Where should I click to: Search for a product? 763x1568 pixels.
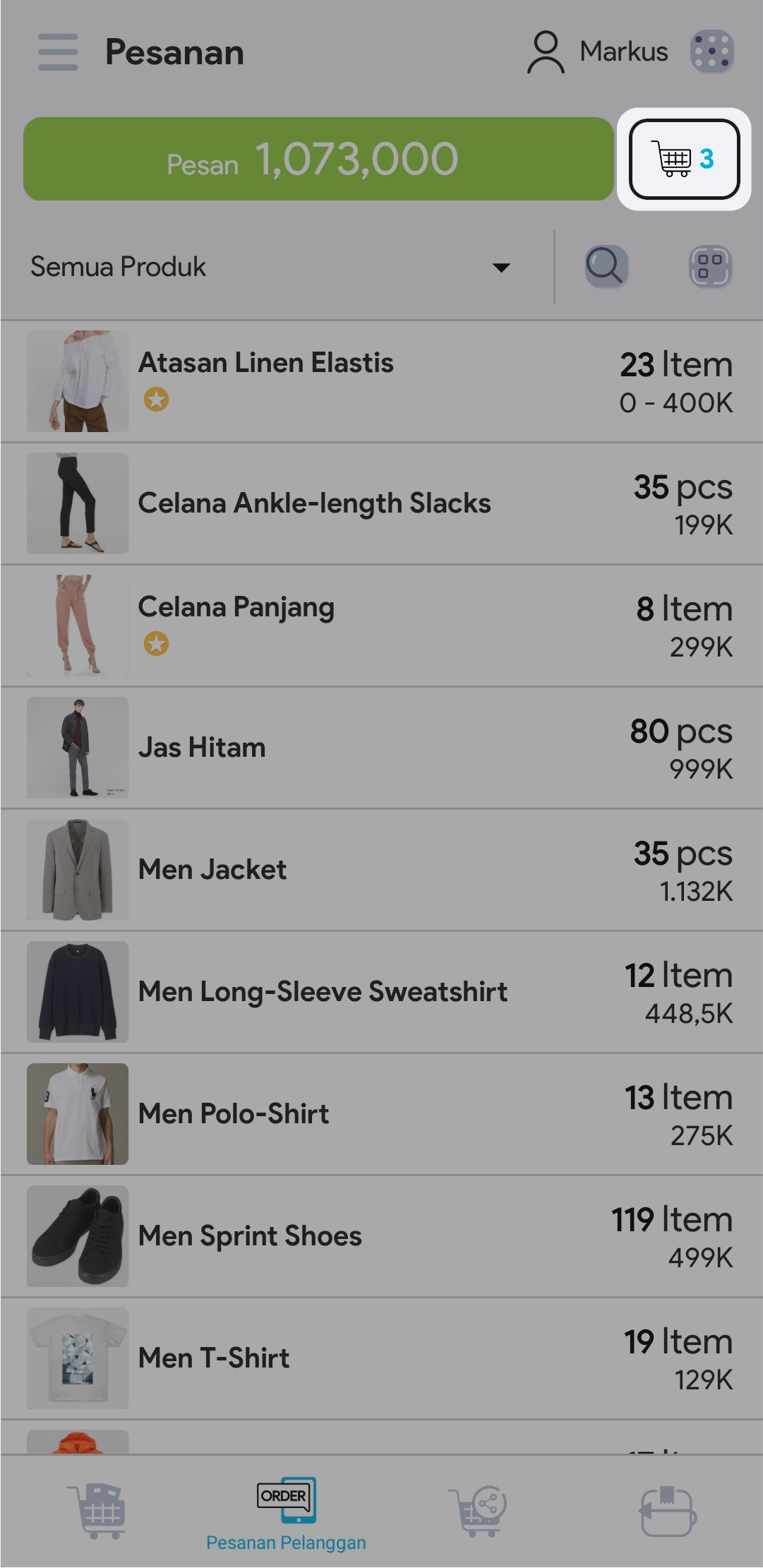[x=606, y=267]
